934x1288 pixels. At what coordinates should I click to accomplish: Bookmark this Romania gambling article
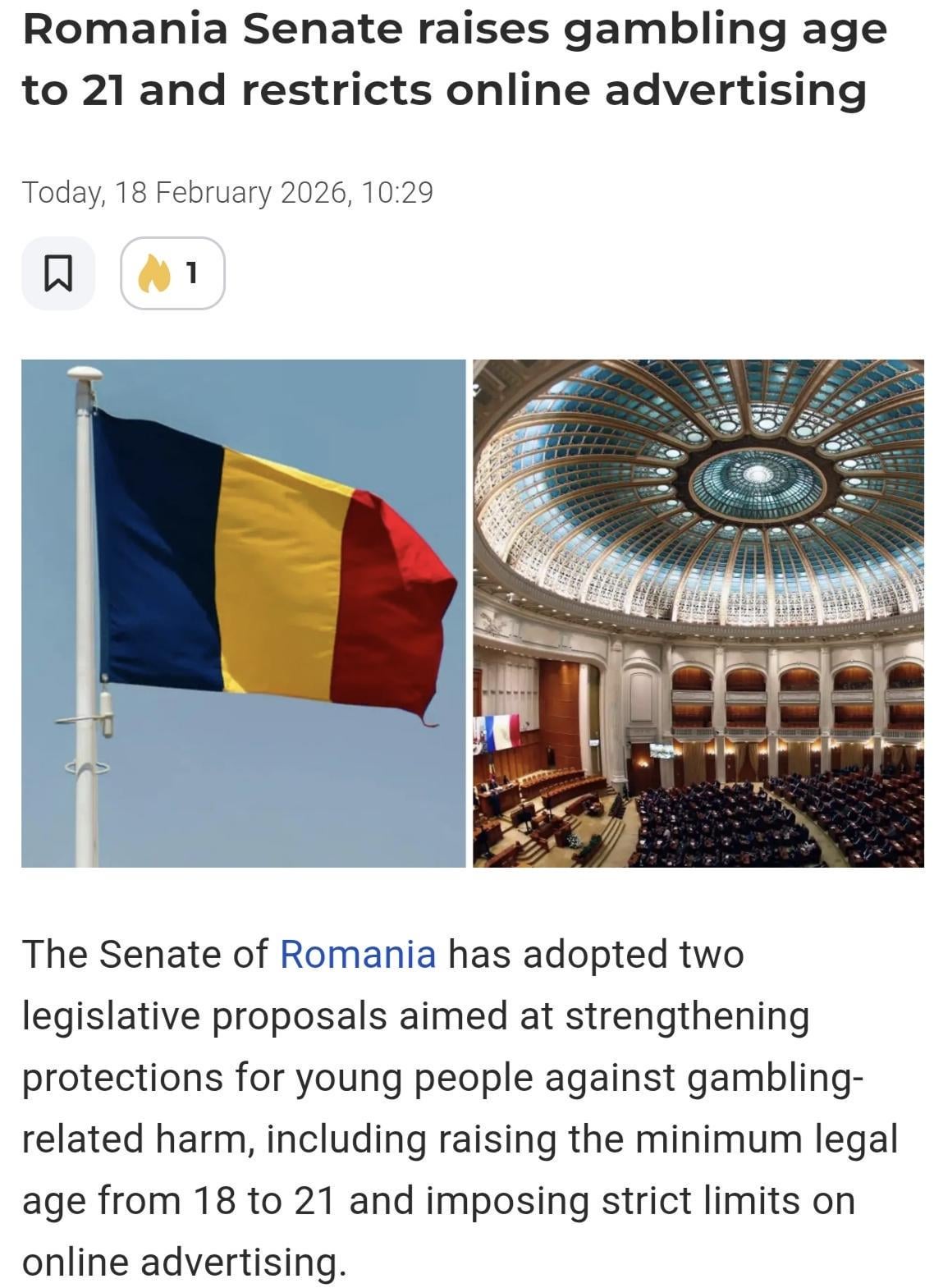point(57,273)
